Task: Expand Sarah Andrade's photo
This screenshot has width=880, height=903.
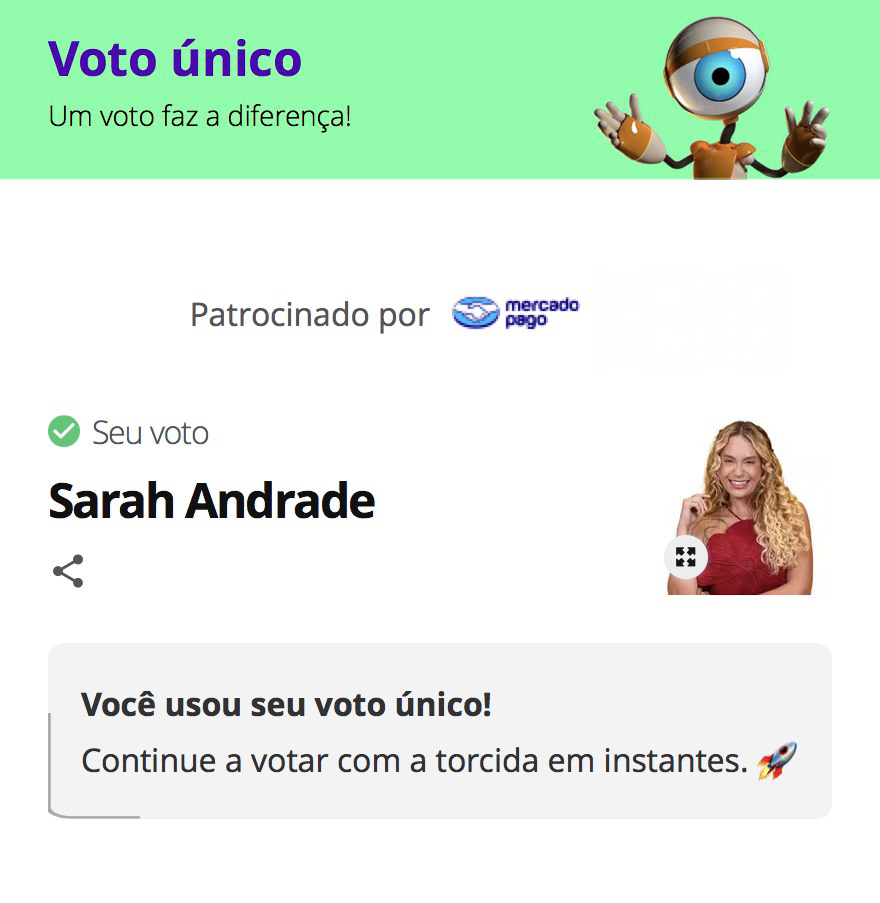Action: pyautogui.click(x=686, y=557)
